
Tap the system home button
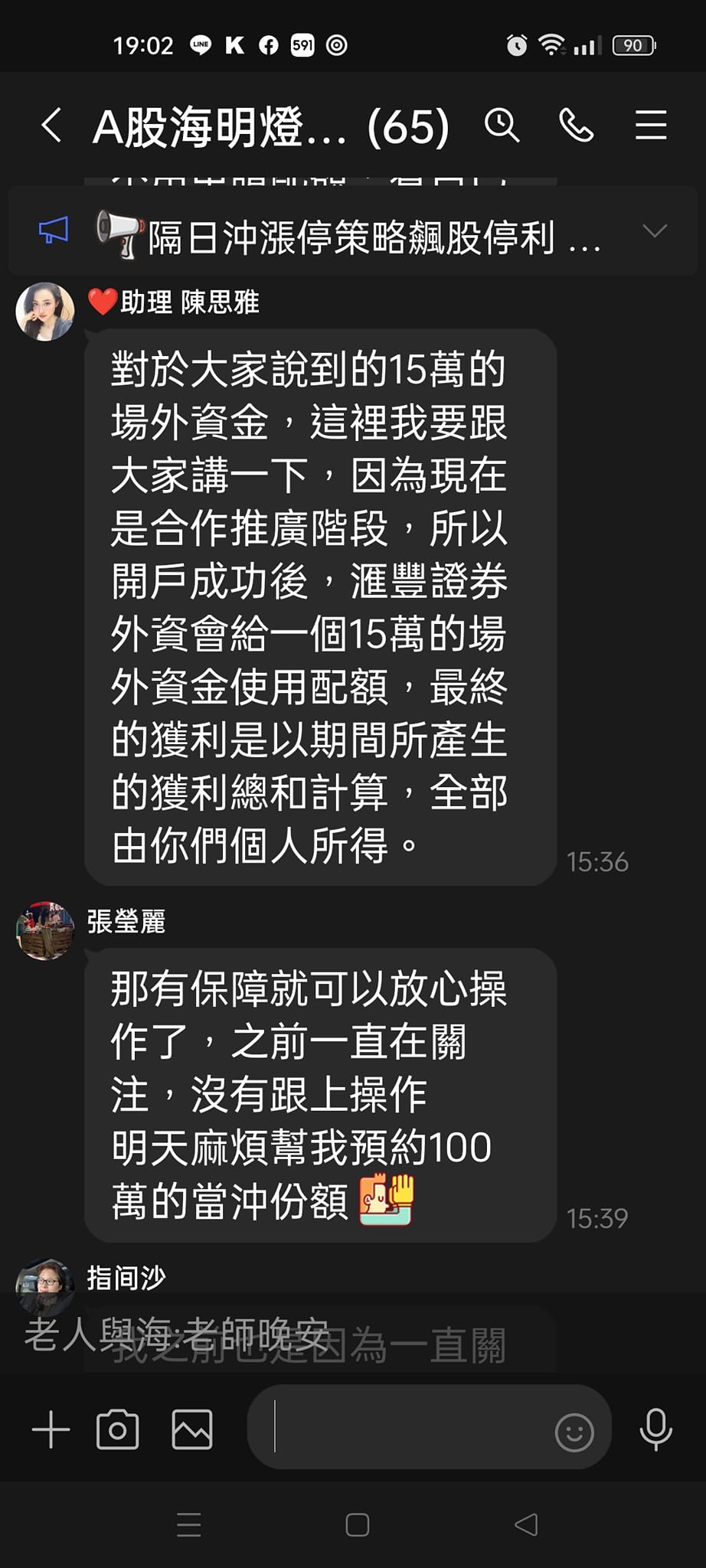[x=357, y=1525]
